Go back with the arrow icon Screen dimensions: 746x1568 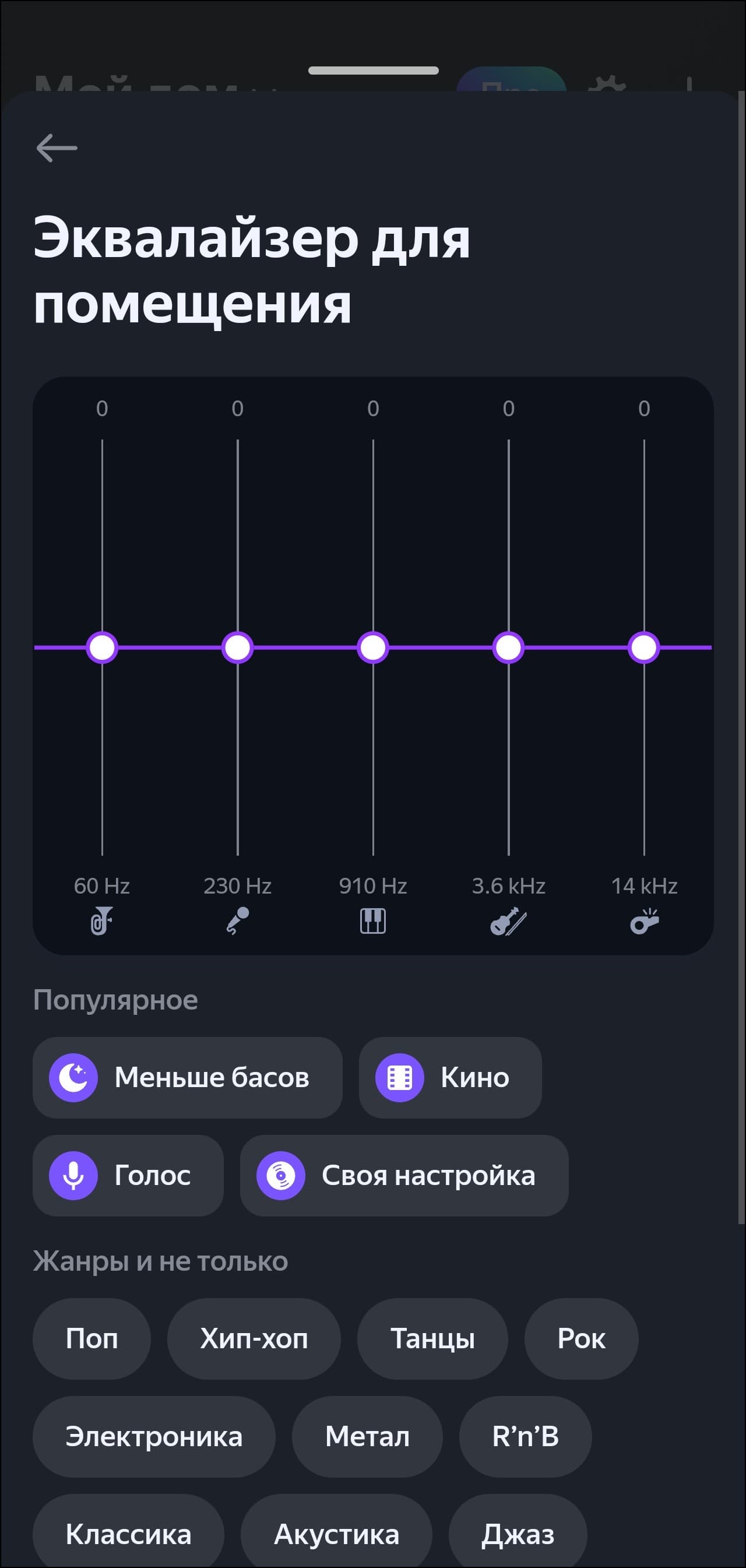[x=57, y=148]
